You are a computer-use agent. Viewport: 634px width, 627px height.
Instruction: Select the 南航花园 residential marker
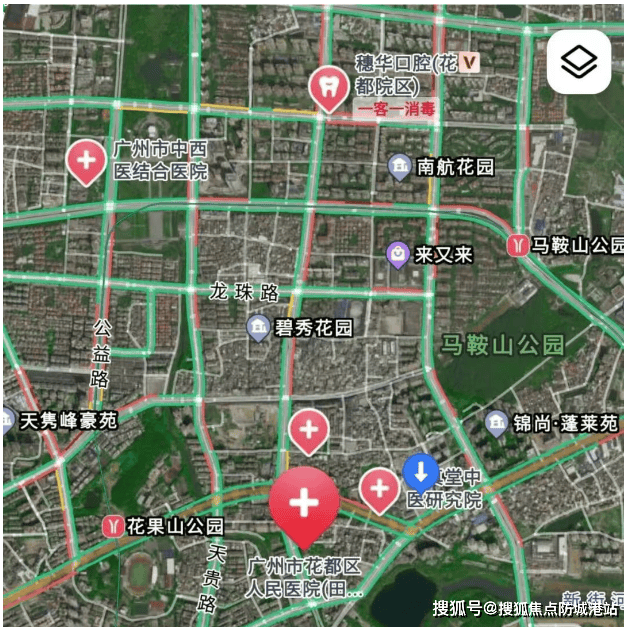point(400,167)
